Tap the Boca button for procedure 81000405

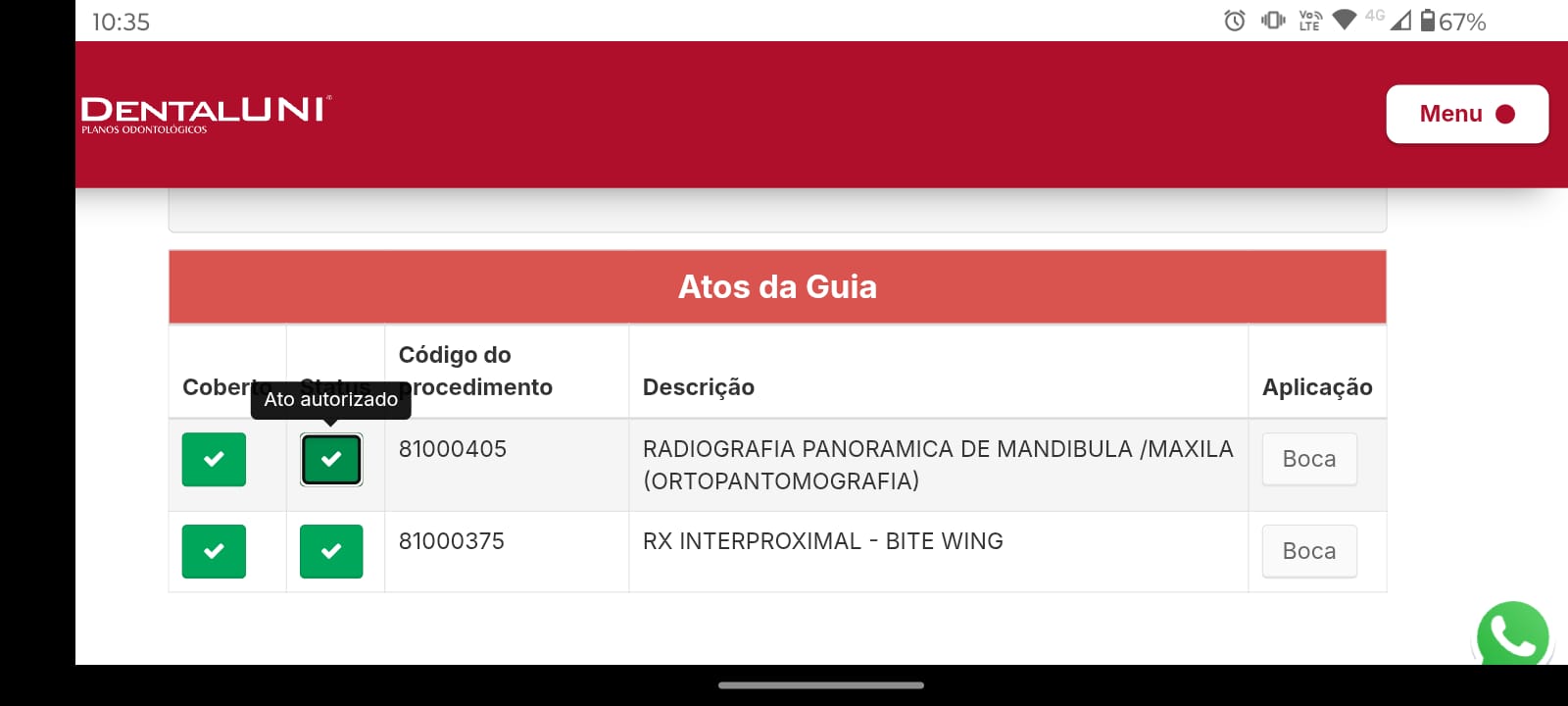click(1308, 459)
